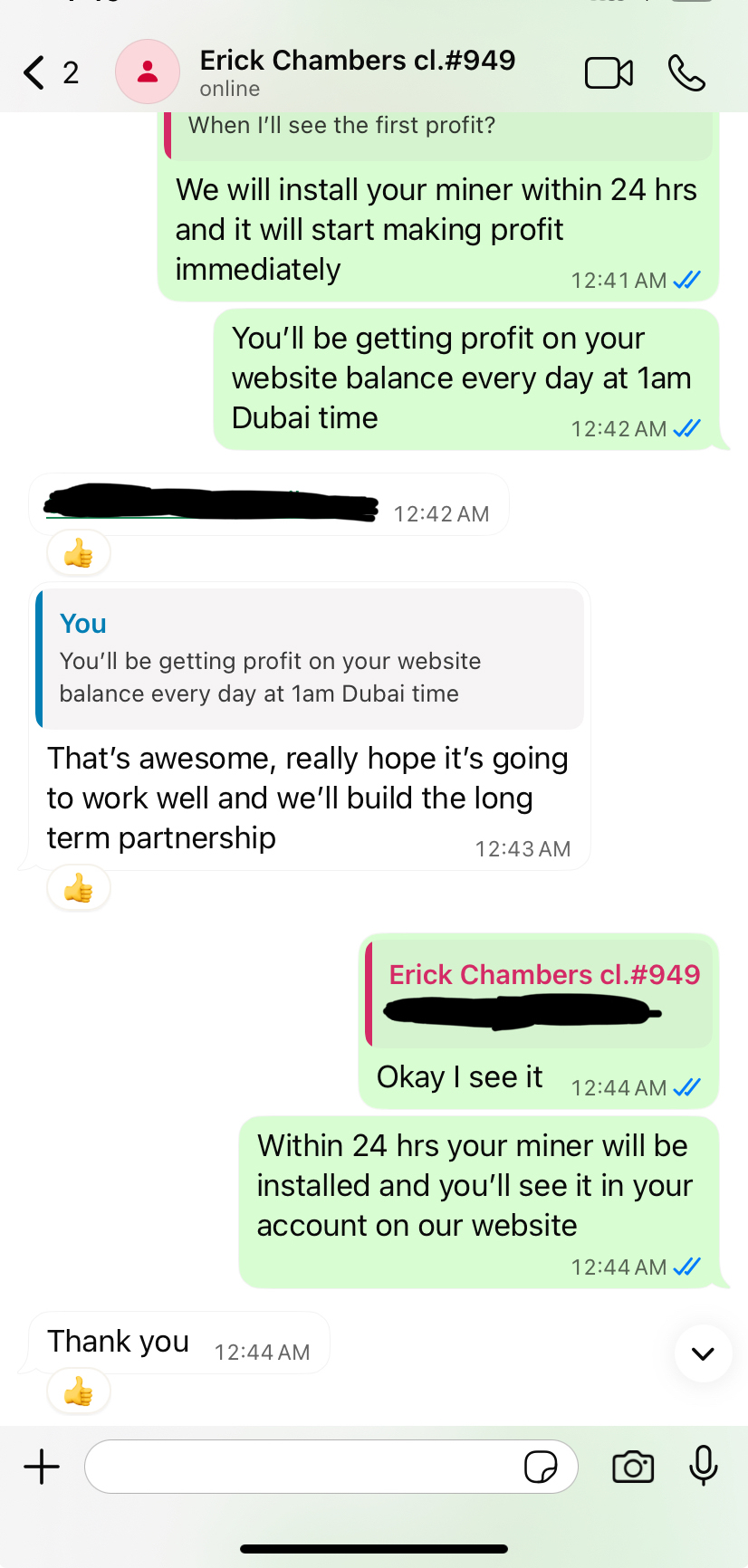Open the sticker picker
748x1568 pixels.
(541, 1467)
